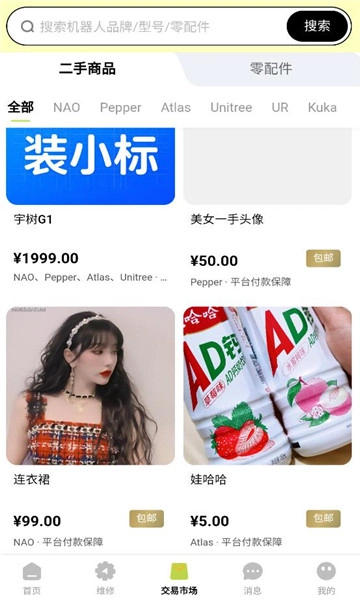Filter by Pepper brand

pyautogui.click(x=121, y=108)
